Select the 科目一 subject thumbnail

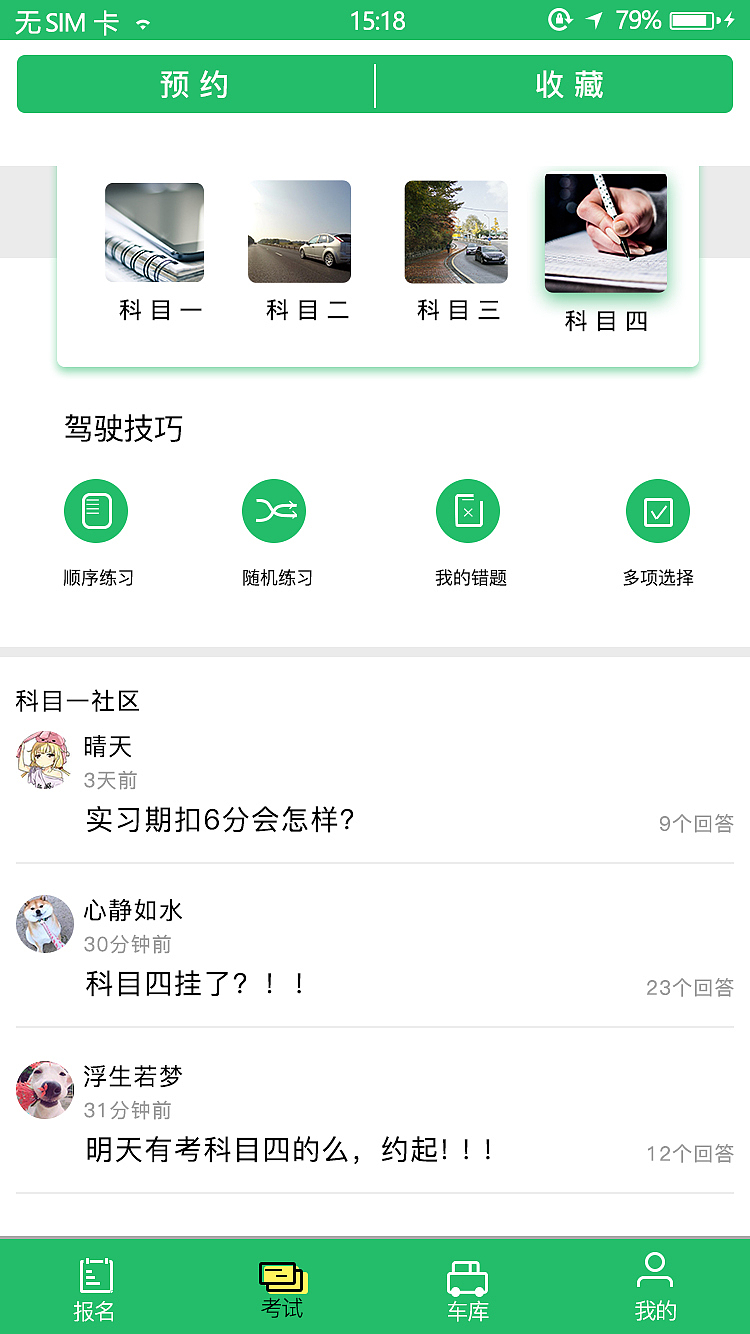click(x=154, y=231)
